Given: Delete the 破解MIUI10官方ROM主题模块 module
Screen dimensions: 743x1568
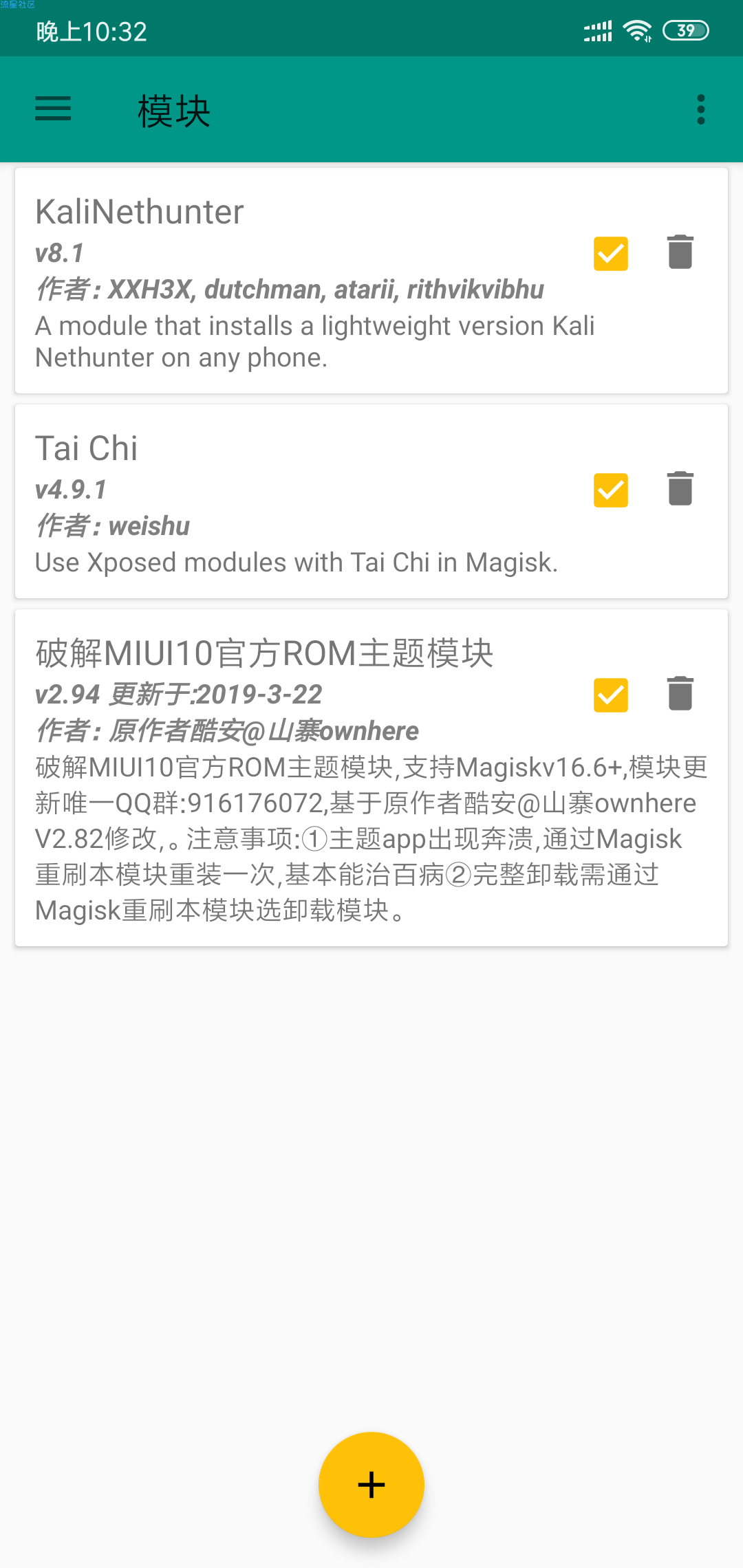Looking at the screenshot, I should [x=680, y=693].
